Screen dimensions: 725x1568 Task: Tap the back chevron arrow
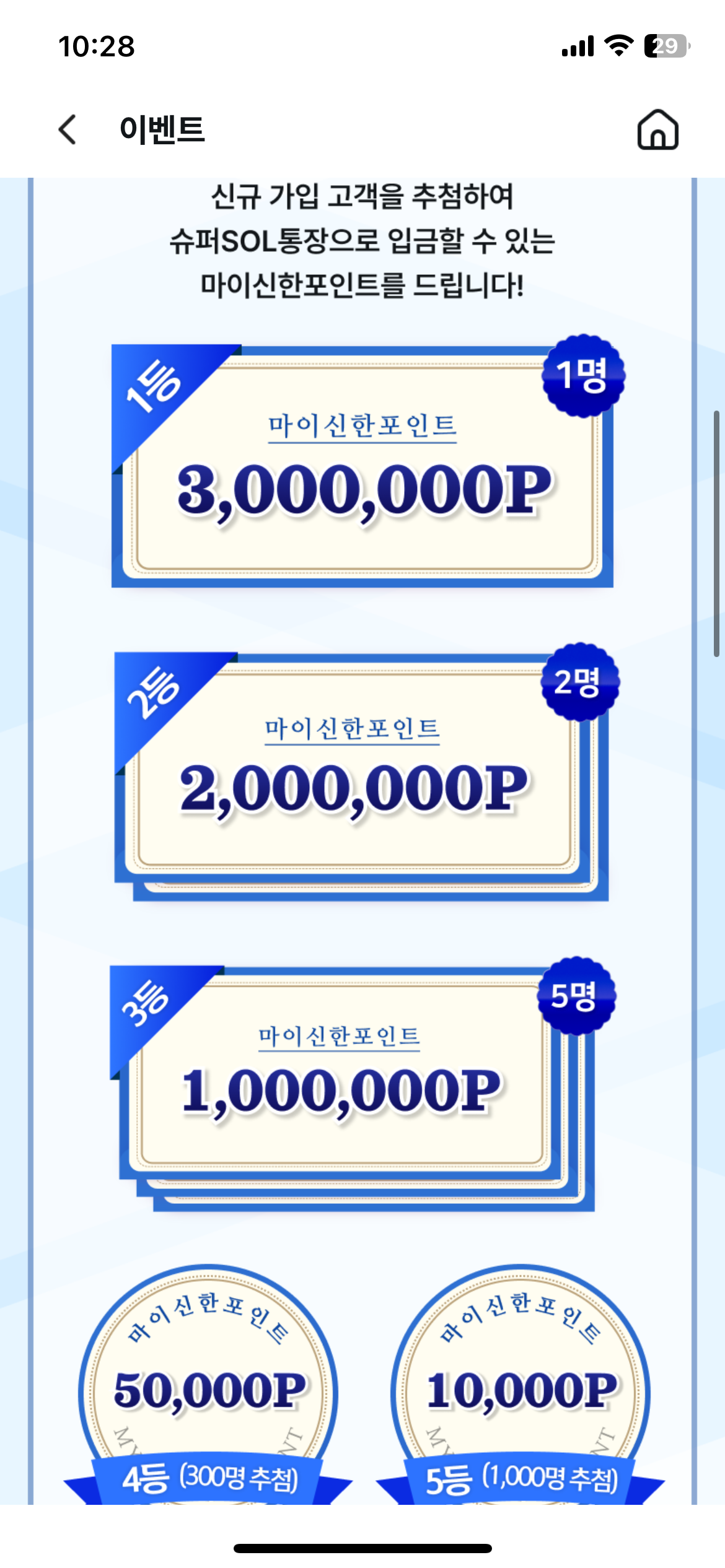tap(66, 130)
